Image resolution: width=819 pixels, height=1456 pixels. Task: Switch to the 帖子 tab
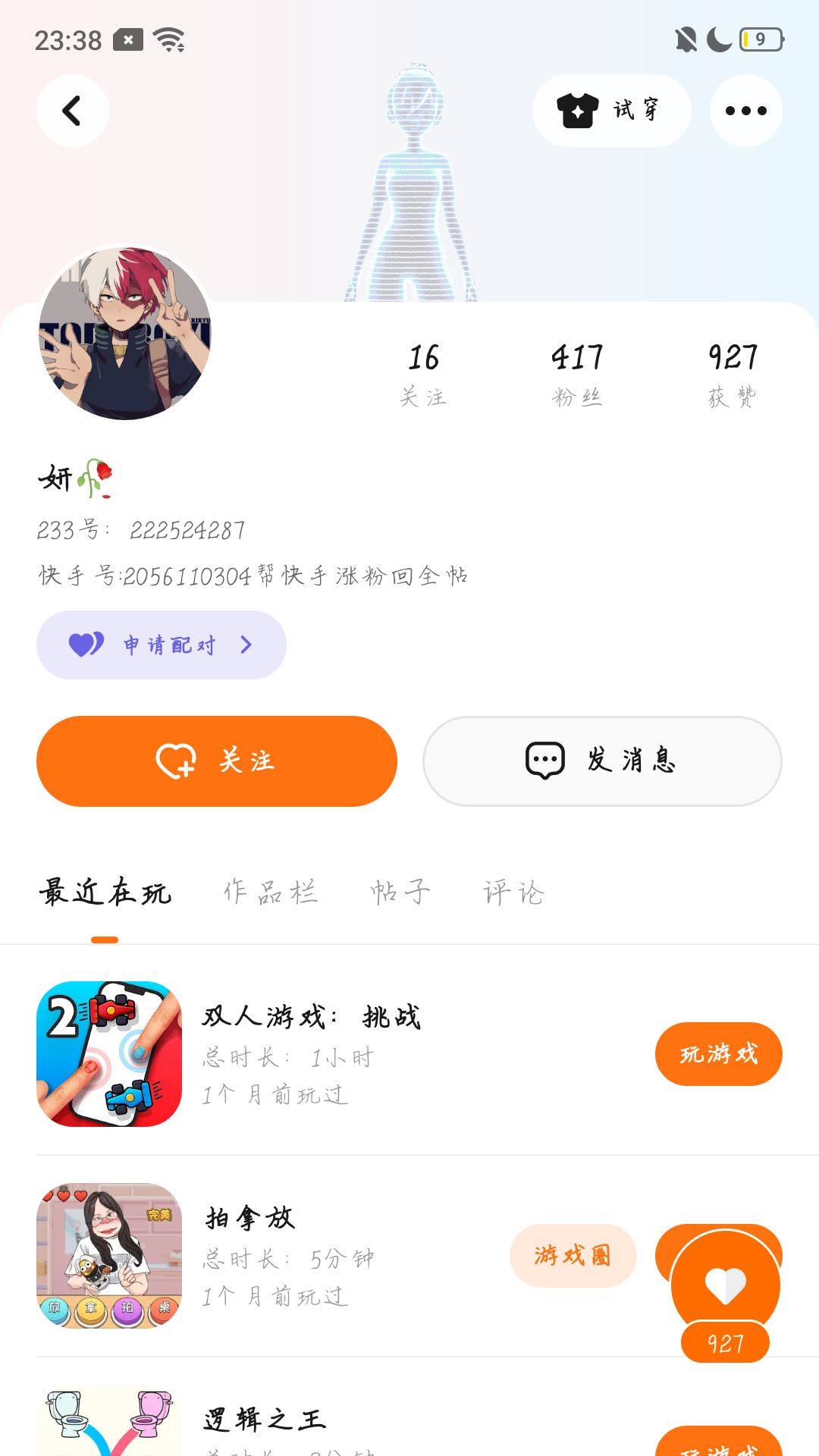[400, 893]
